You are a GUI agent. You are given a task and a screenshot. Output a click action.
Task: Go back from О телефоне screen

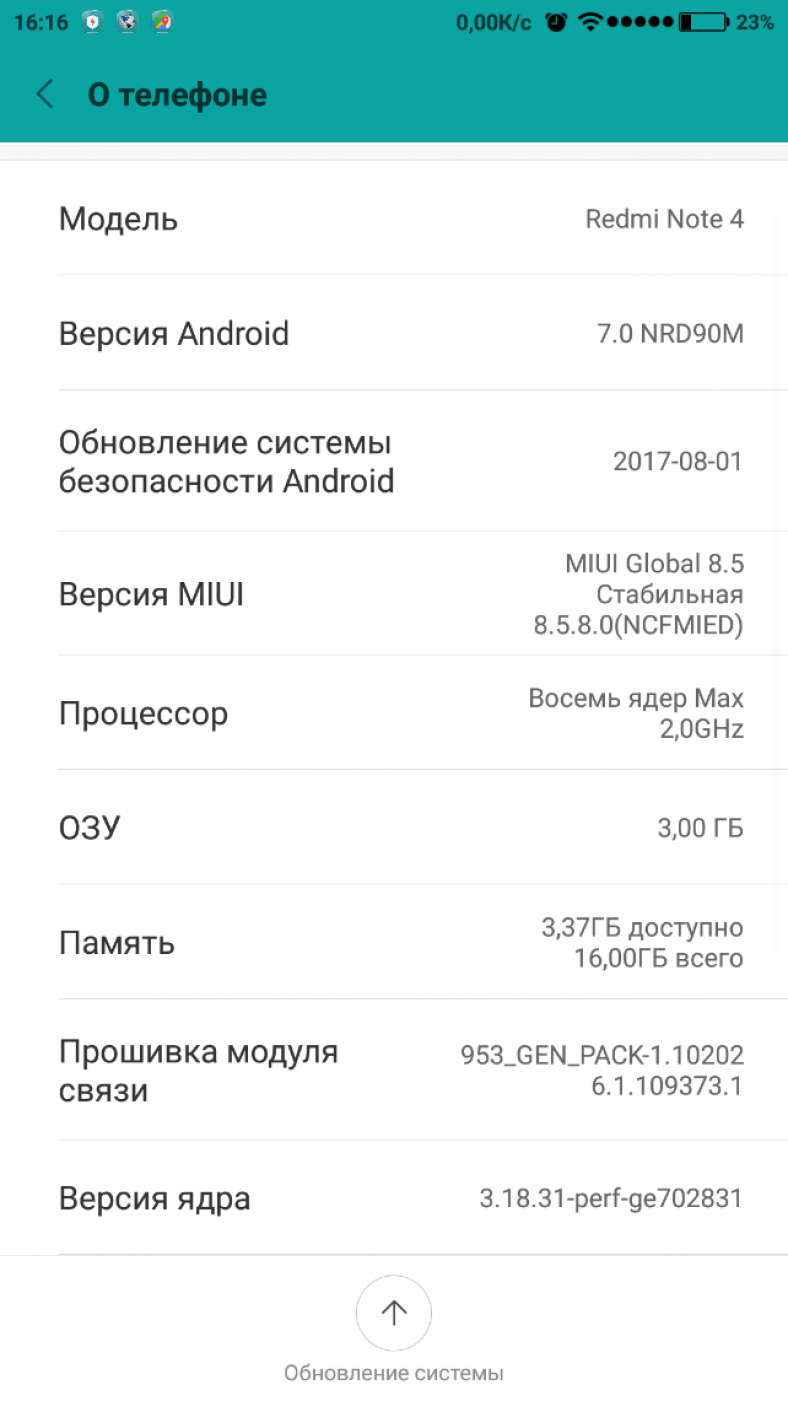[45, 95]
